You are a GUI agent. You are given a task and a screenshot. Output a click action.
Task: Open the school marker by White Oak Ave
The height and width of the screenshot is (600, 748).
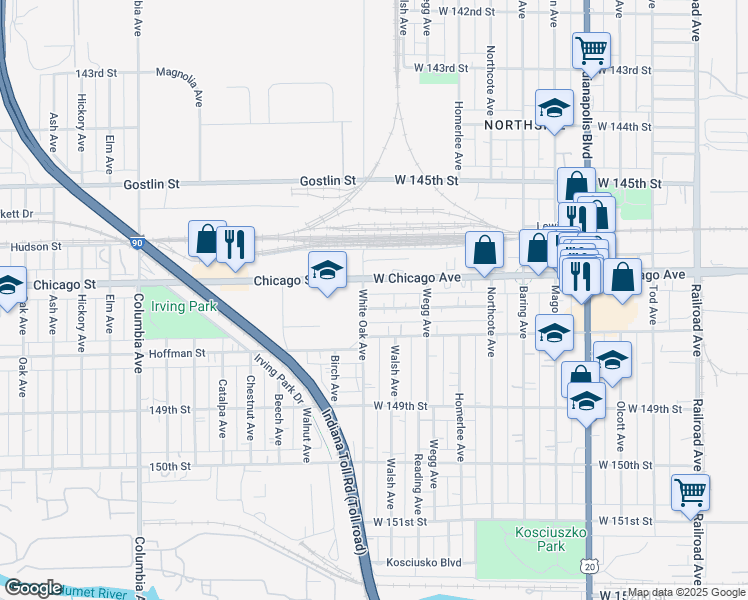327,270
